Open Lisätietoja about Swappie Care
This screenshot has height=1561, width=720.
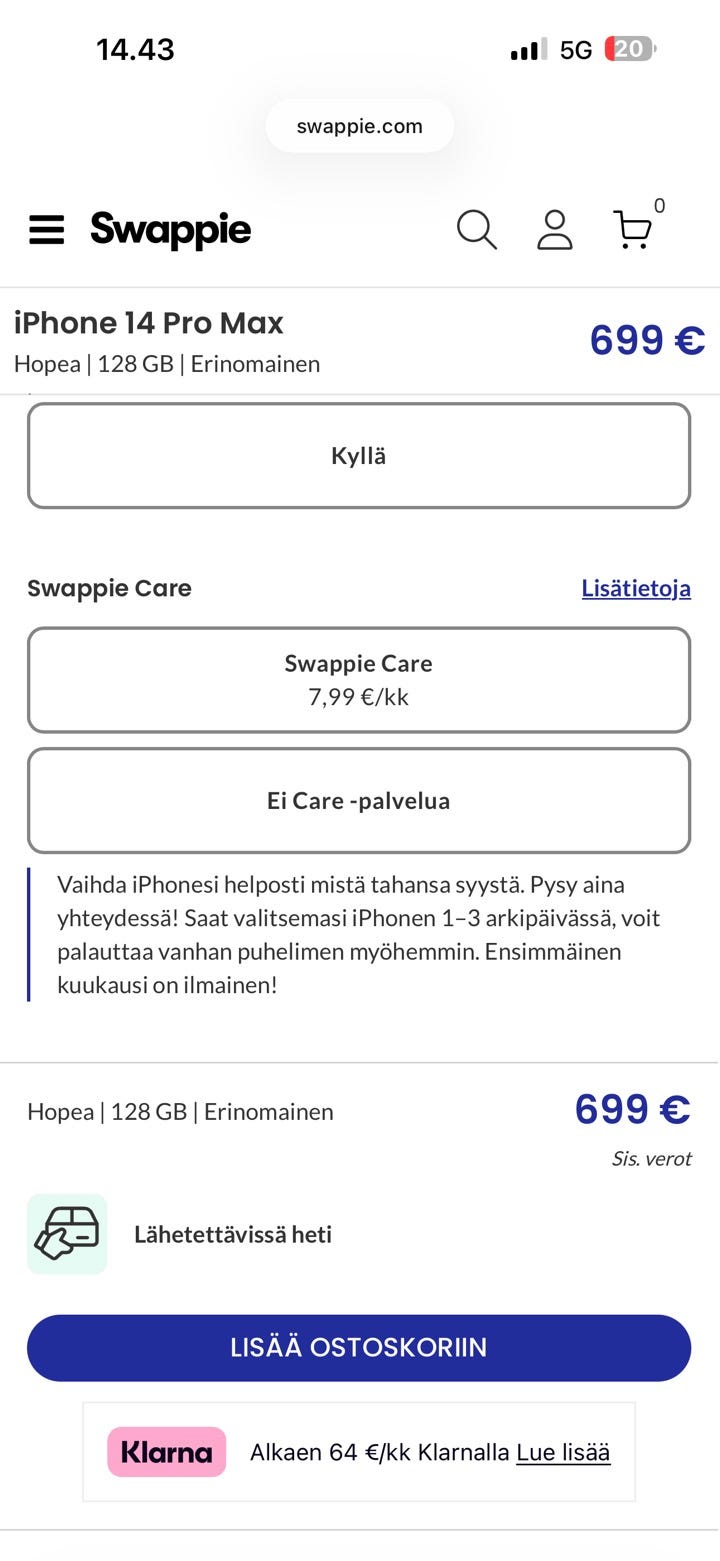pos(635,588)
